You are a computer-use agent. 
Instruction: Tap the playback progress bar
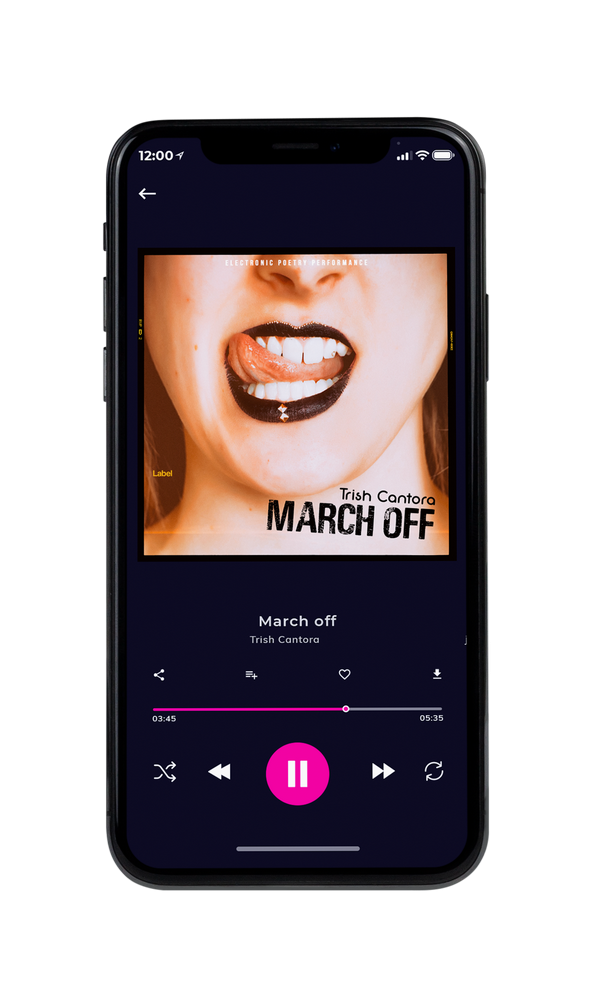coord(297,709)
